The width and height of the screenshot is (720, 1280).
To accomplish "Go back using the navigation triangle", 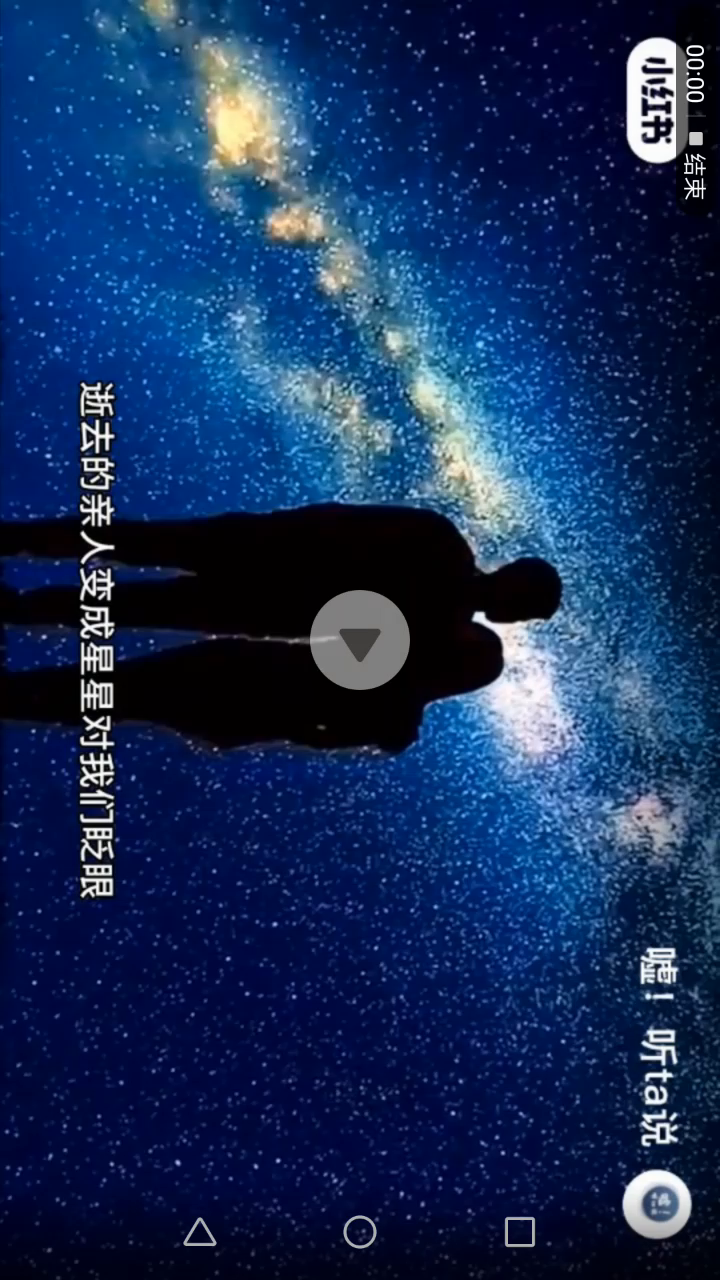I will [200, 1232].
